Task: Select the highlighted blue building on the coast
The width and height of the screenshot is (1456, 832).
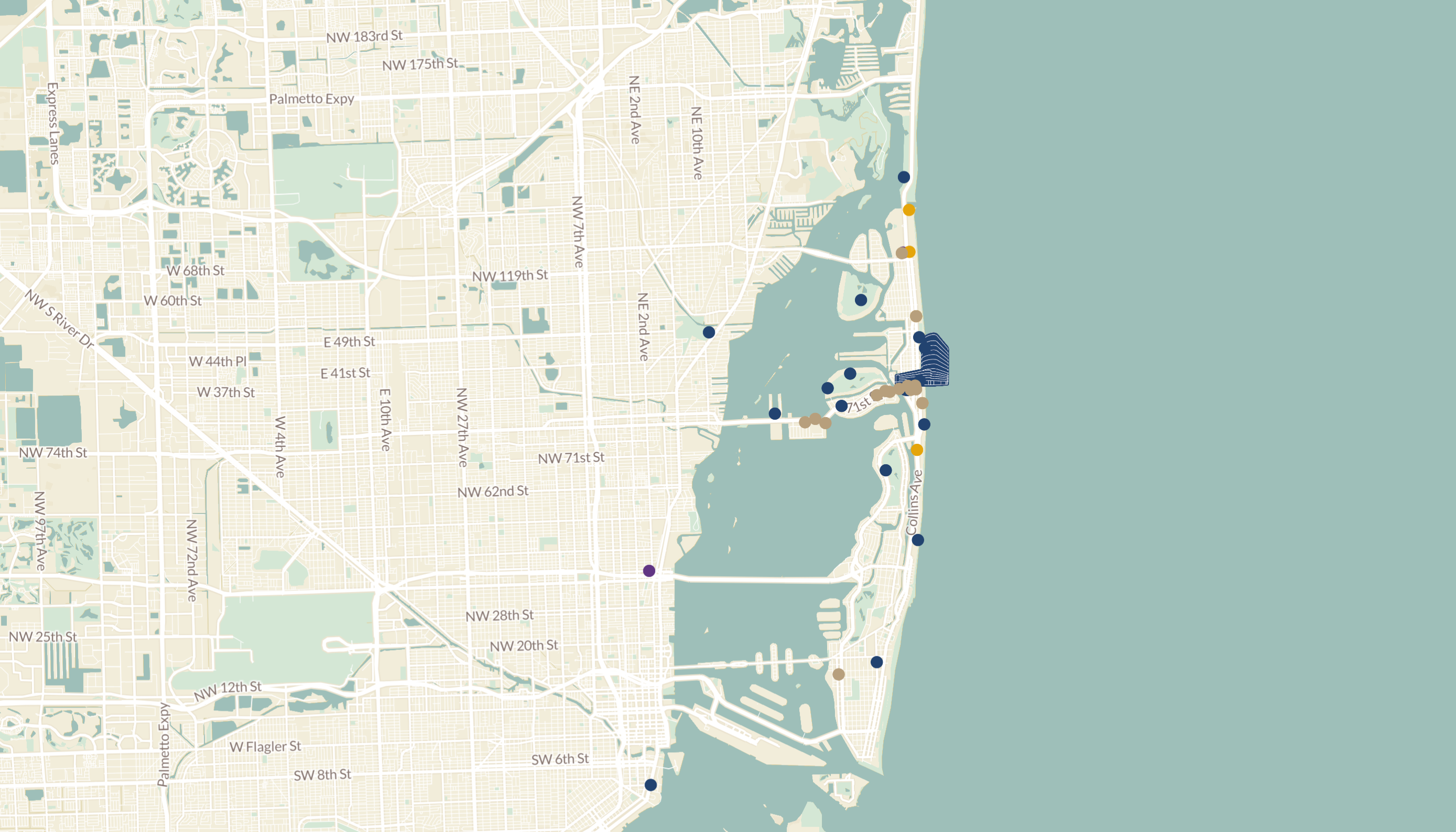Action: tap(936, 361)
